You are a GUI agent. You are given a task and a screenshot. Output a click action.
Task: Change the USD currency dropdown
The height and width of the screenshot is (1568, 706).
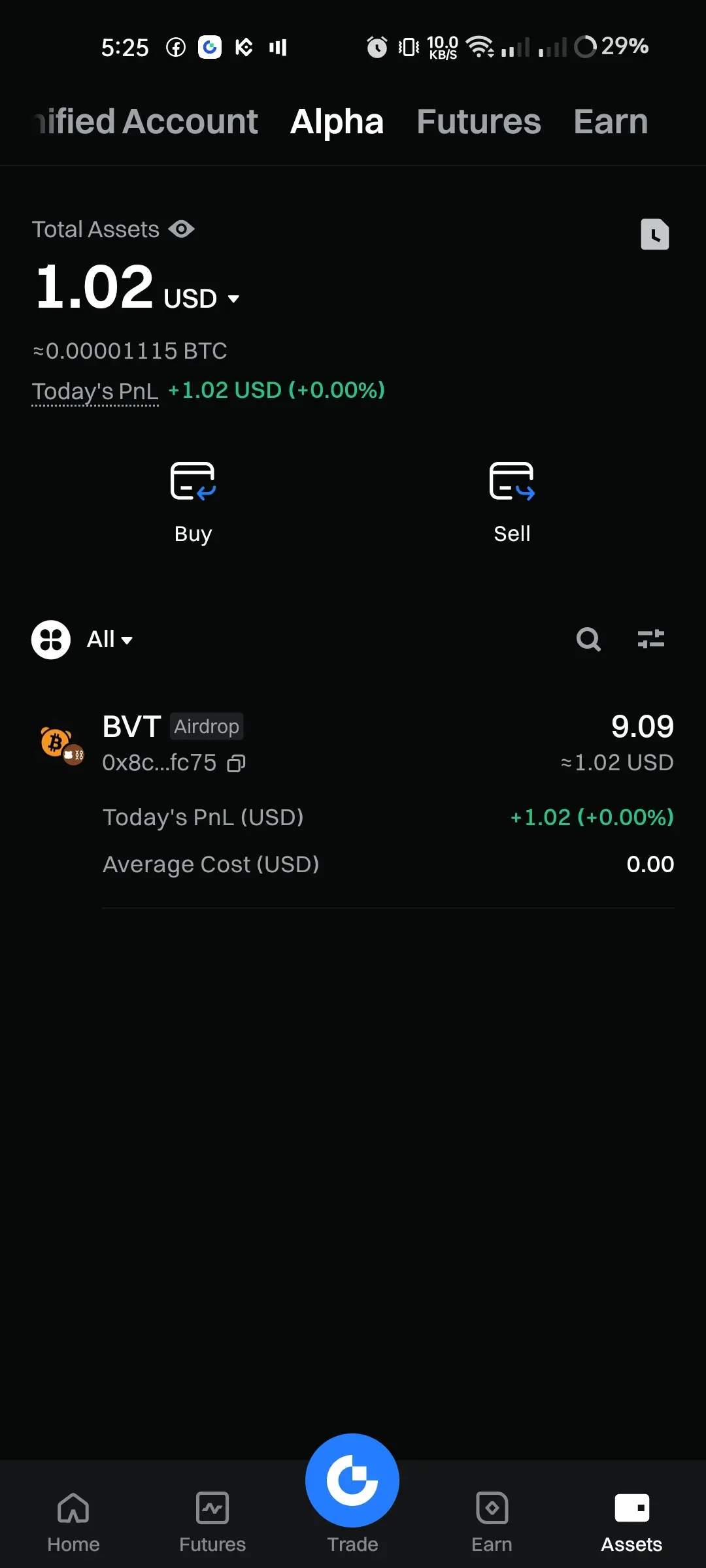(x=202, y=299)
